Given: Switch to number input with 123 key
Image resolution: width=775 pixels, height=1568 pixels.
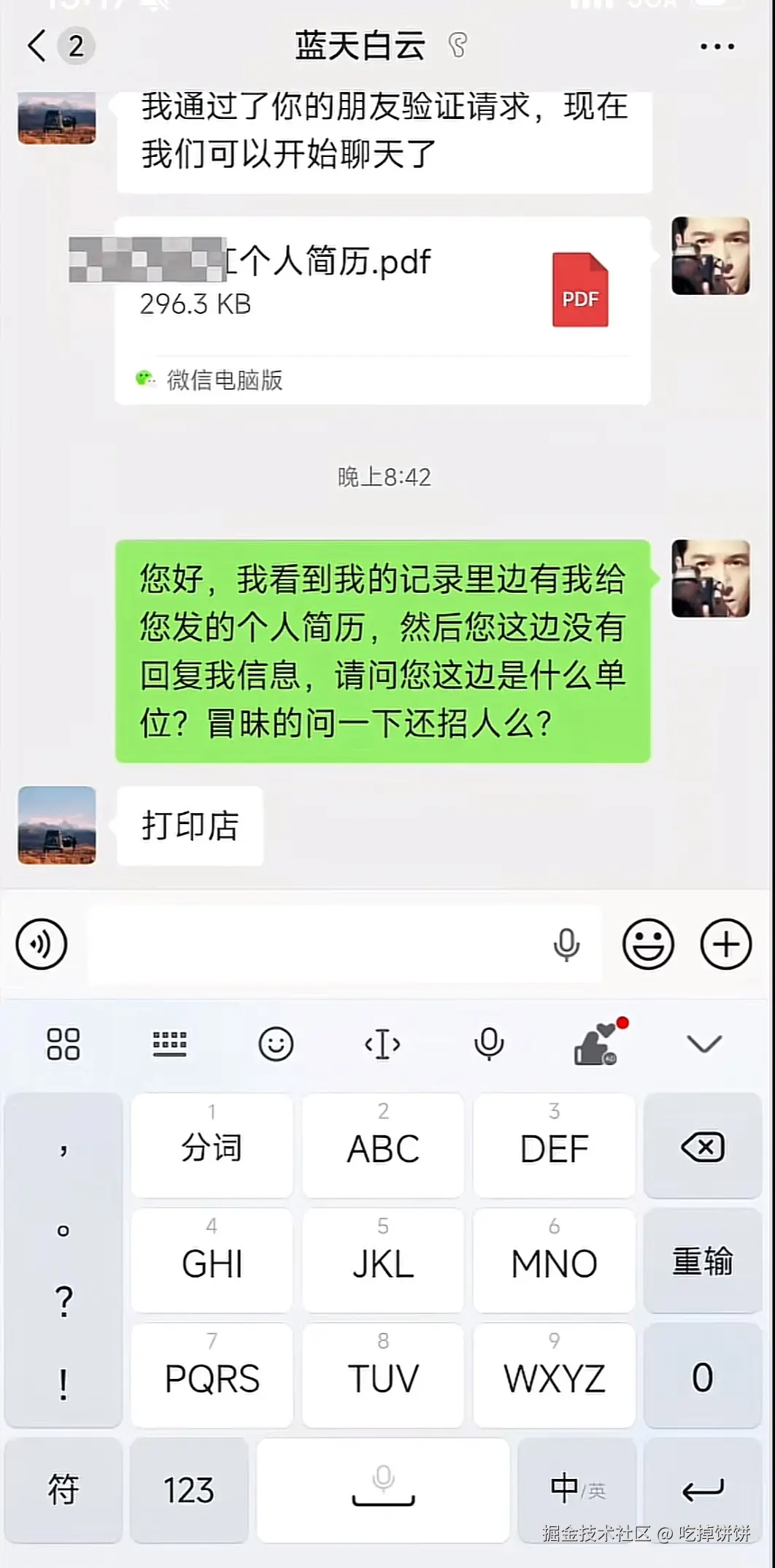Looking at the screenshot, I should pos(188,1489).
